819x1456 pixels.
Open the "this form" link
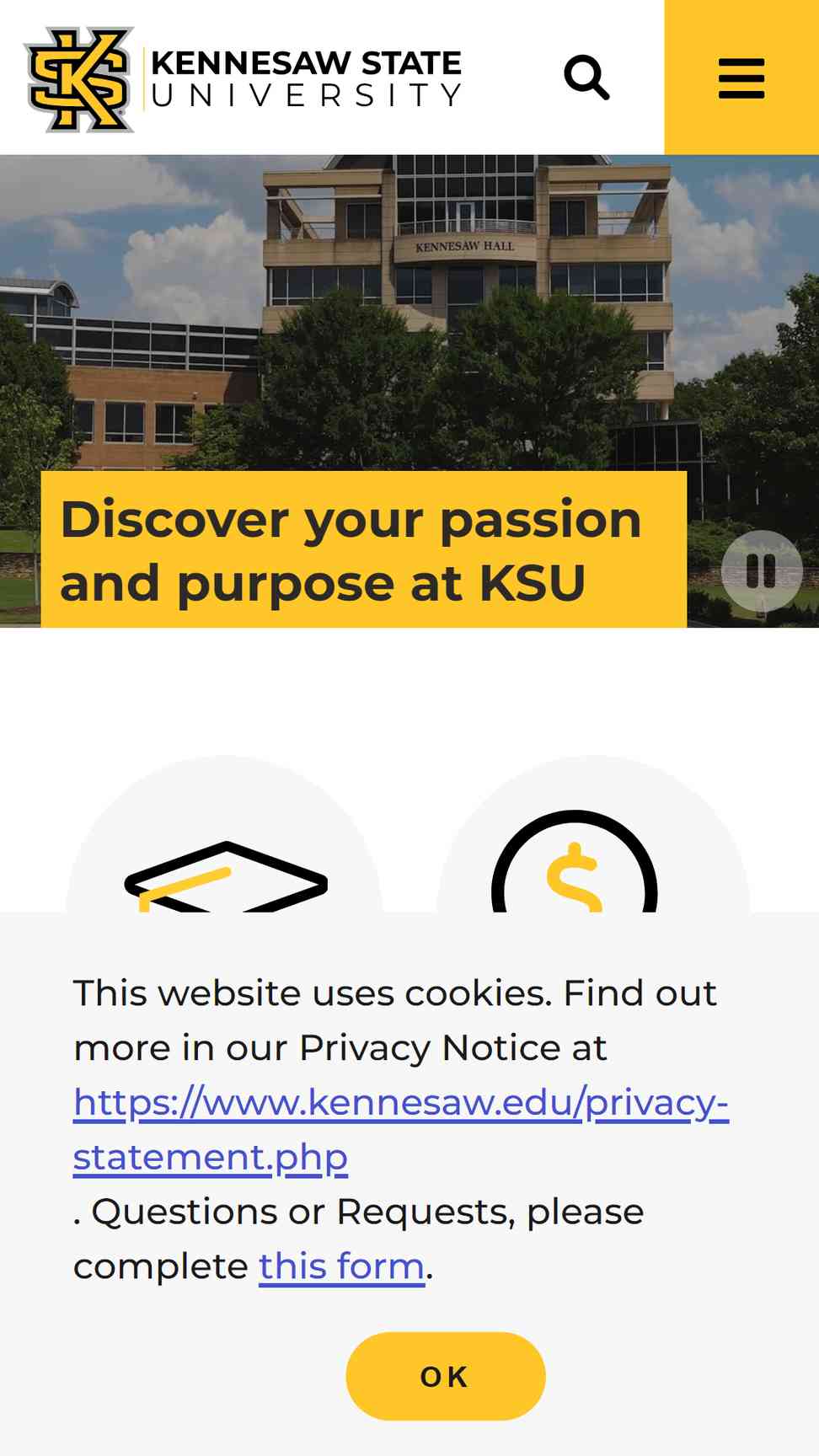[x=341, y=1266]
